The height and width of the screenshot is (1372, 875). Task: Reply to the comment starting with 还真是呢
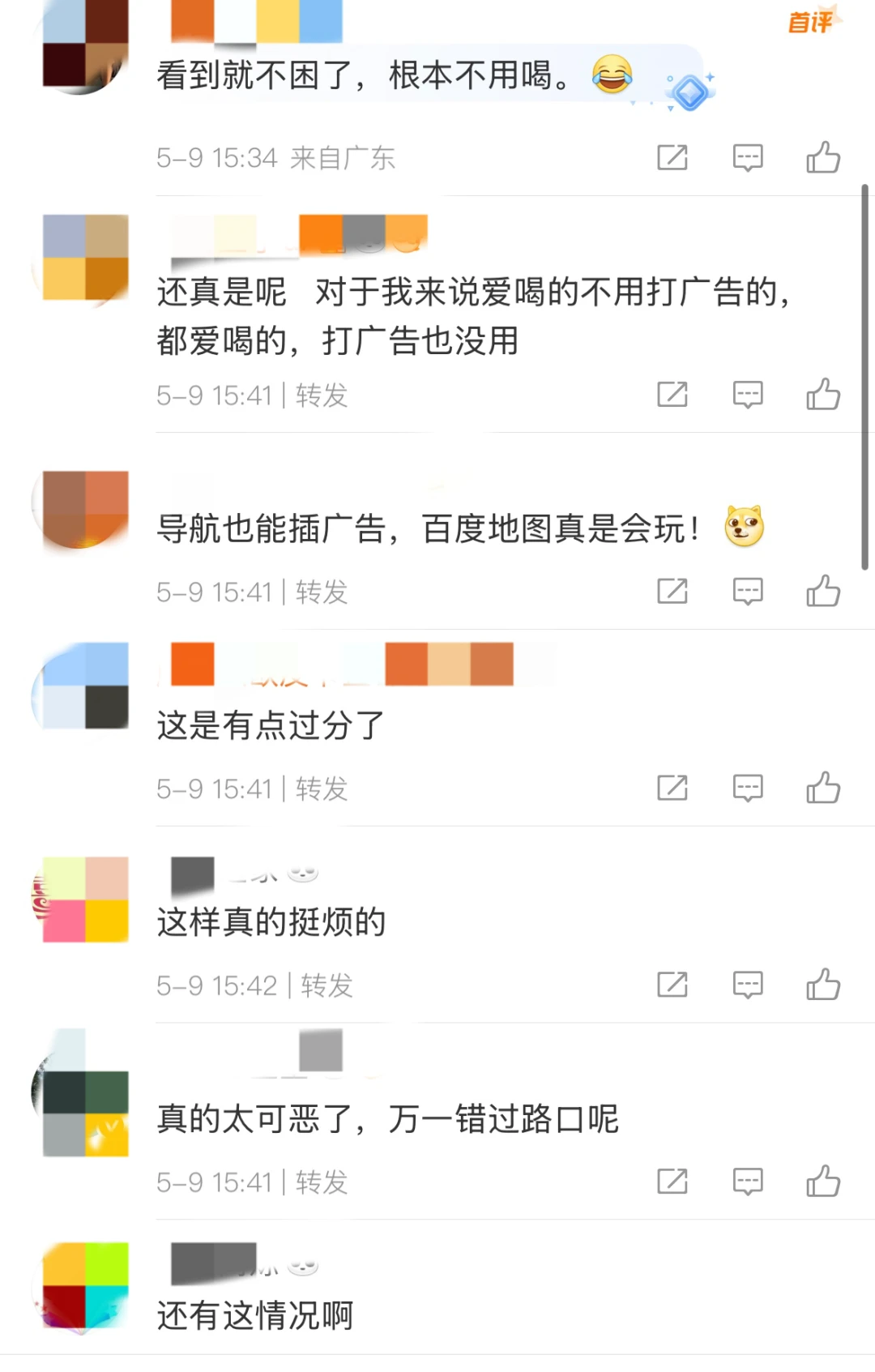click(x=747, y=395)
